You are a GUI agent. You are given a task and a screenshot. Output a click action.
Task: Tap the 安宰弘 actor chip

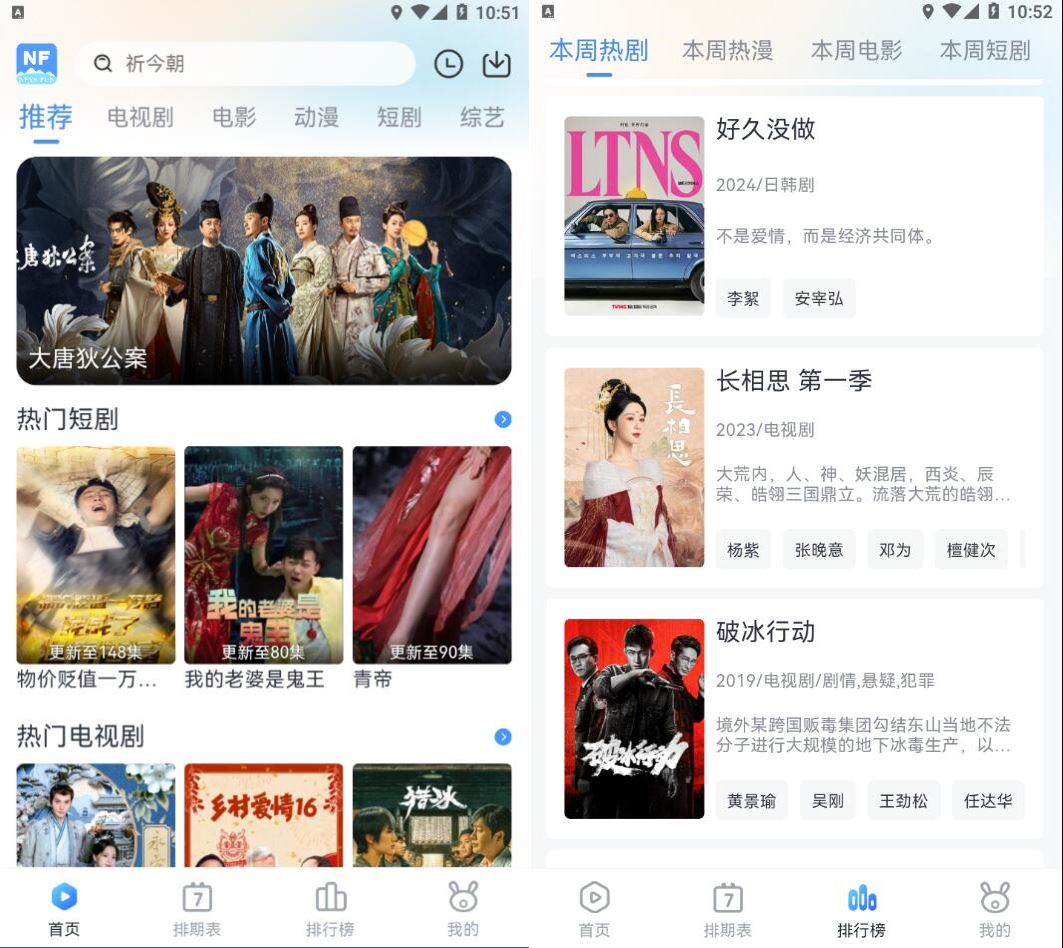tap(819, 299)
